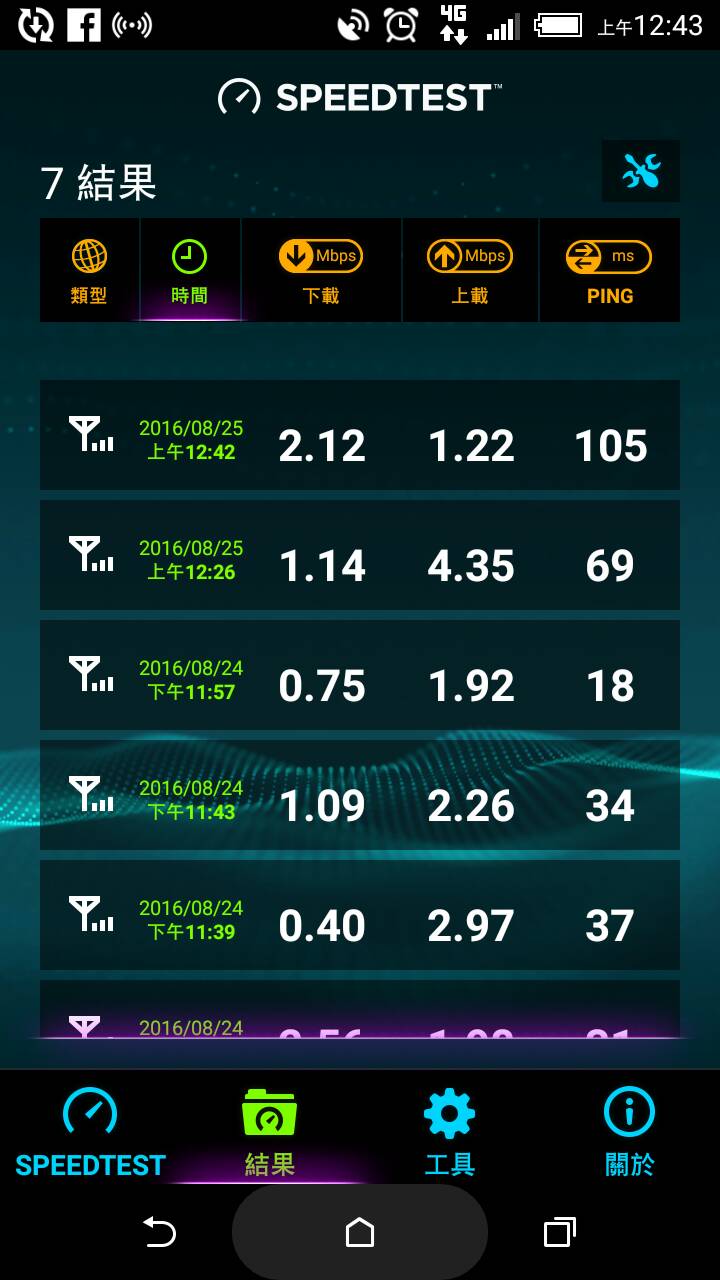Open the 上午12:26 test result
The height and width of the screenshot is (1280, 720).
[360, 555]
